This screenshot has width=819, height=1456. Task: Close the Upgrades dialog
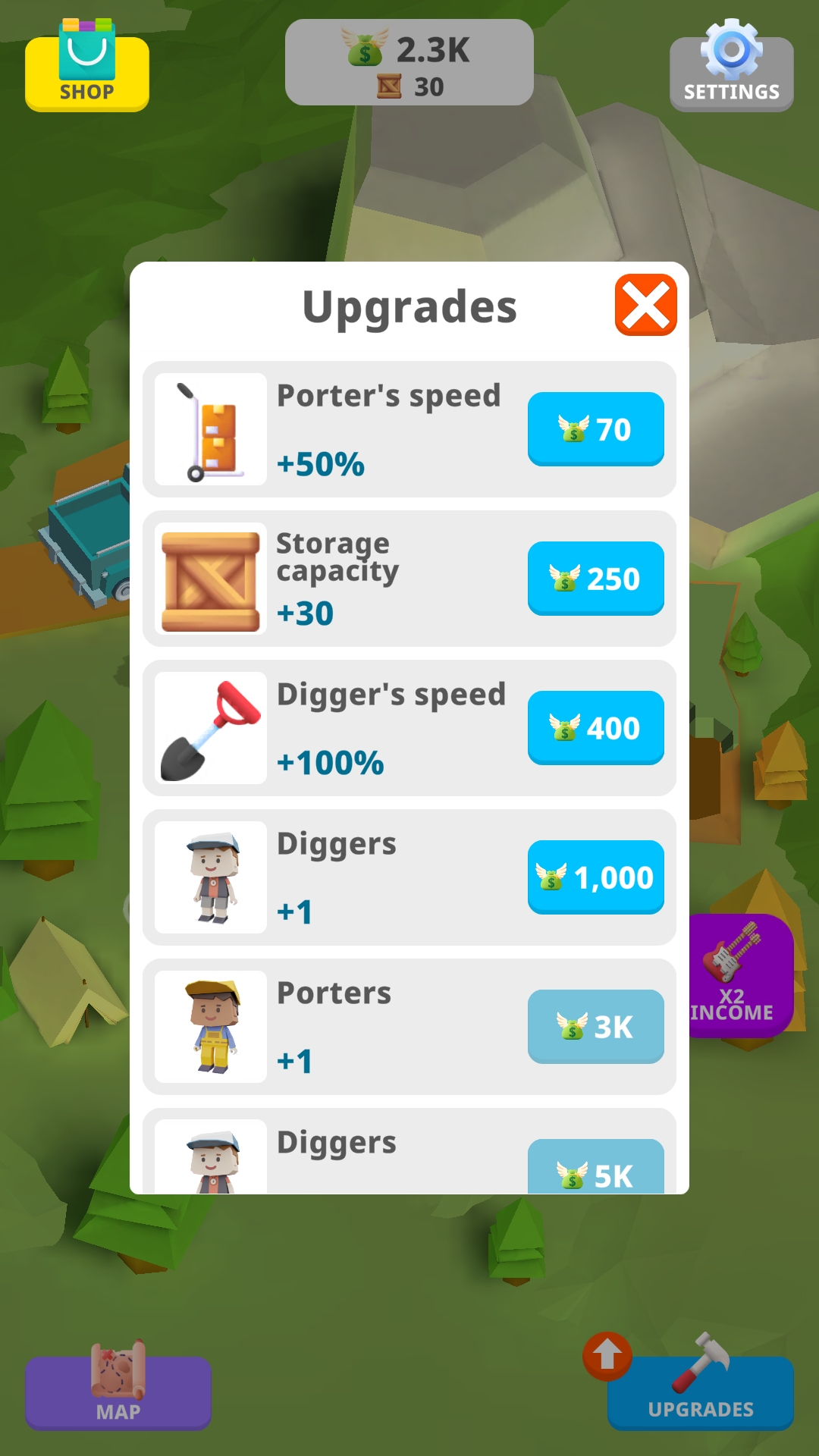[645, 305]
